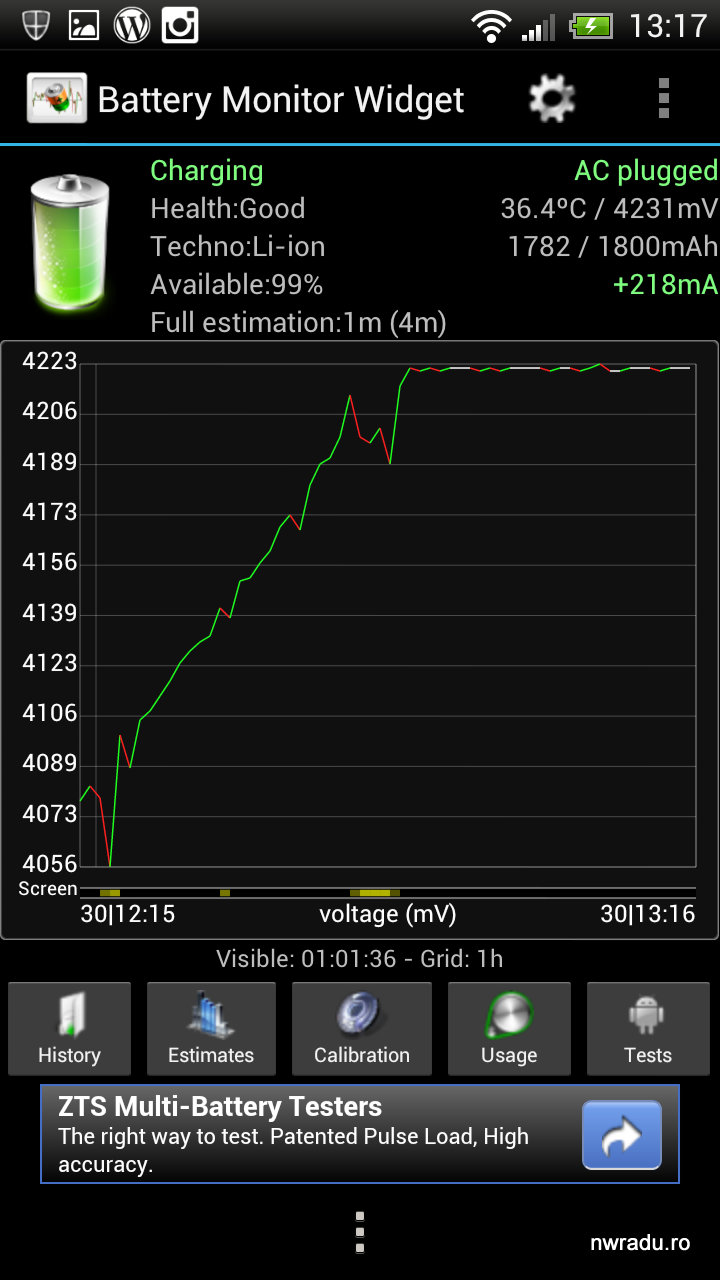Screen dimensions: 720x1280
Task: Go to Calibration
Action: tap(362, 1028)
